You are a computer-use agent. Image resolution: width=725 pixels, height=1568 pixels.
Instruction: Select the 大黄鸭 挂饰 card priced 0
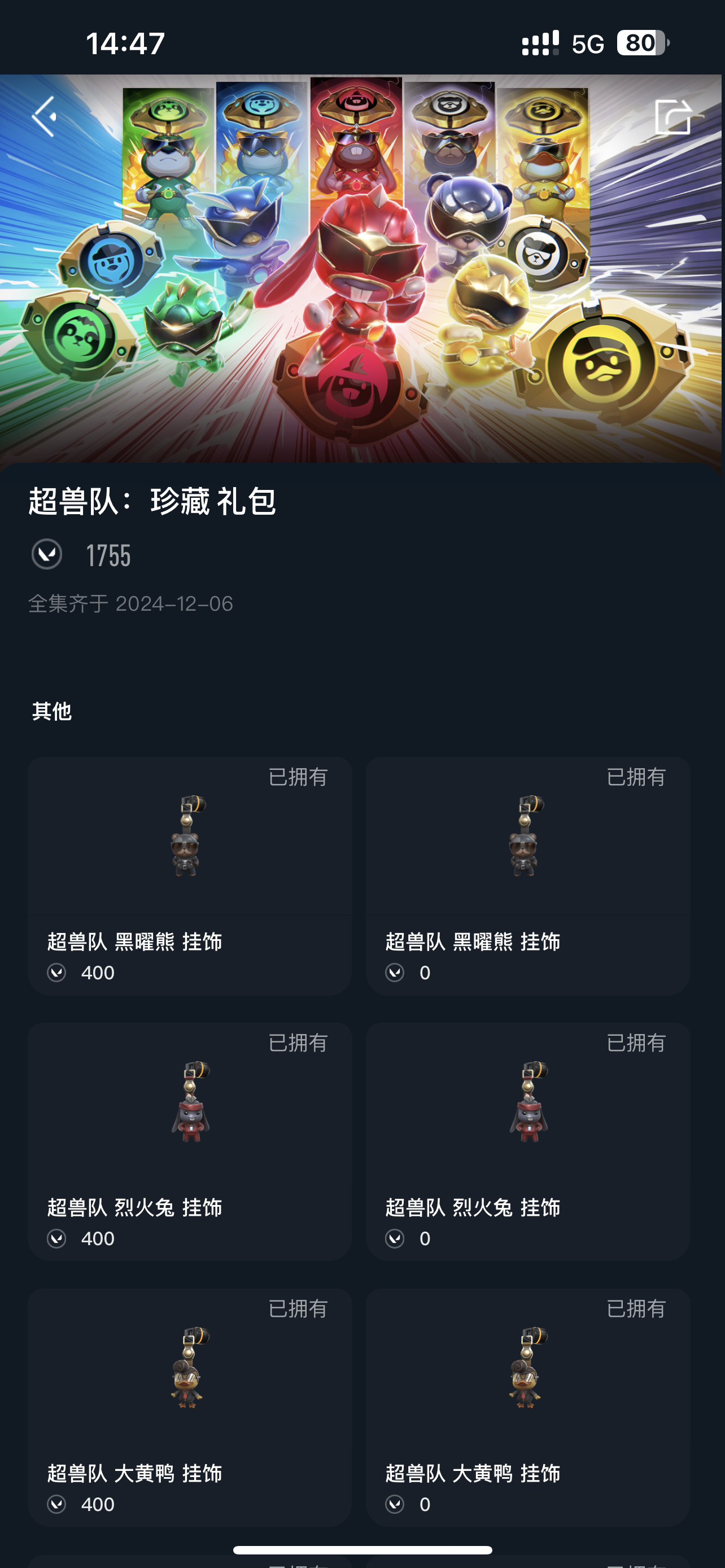pos(527,1406)
